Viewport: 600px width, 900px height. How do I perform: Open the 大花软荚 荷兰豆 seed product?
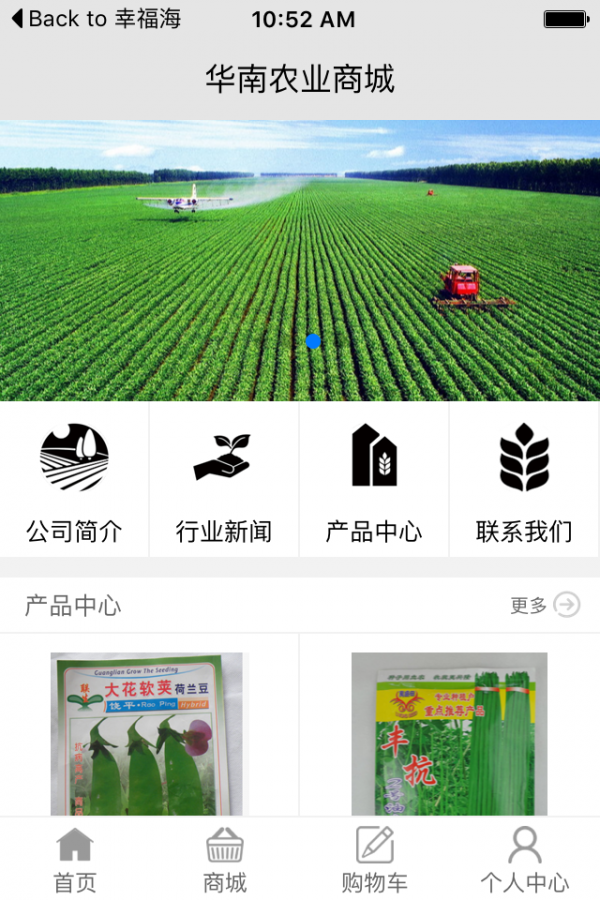click(x=149, y=733)
